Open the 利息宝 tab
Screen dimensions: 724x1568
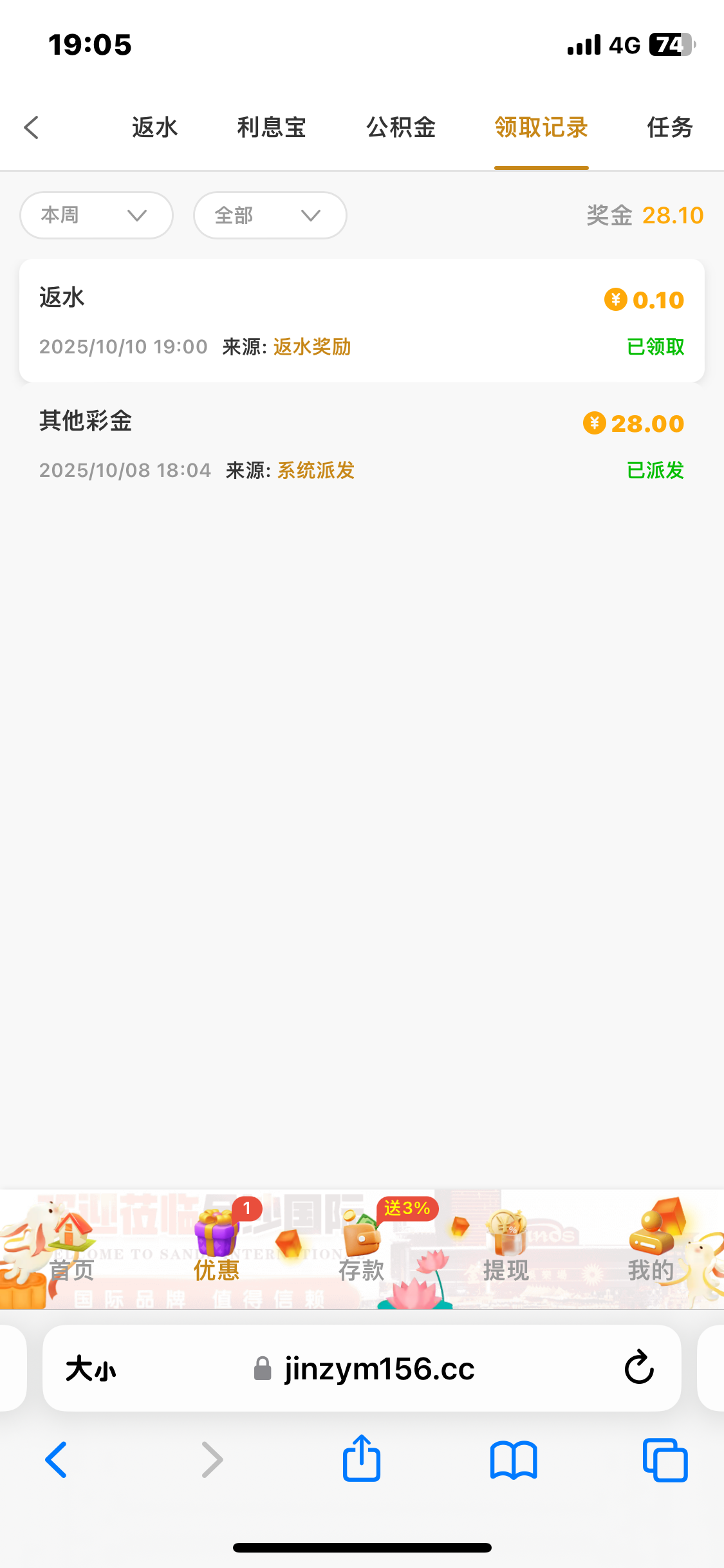click(271, 127)
